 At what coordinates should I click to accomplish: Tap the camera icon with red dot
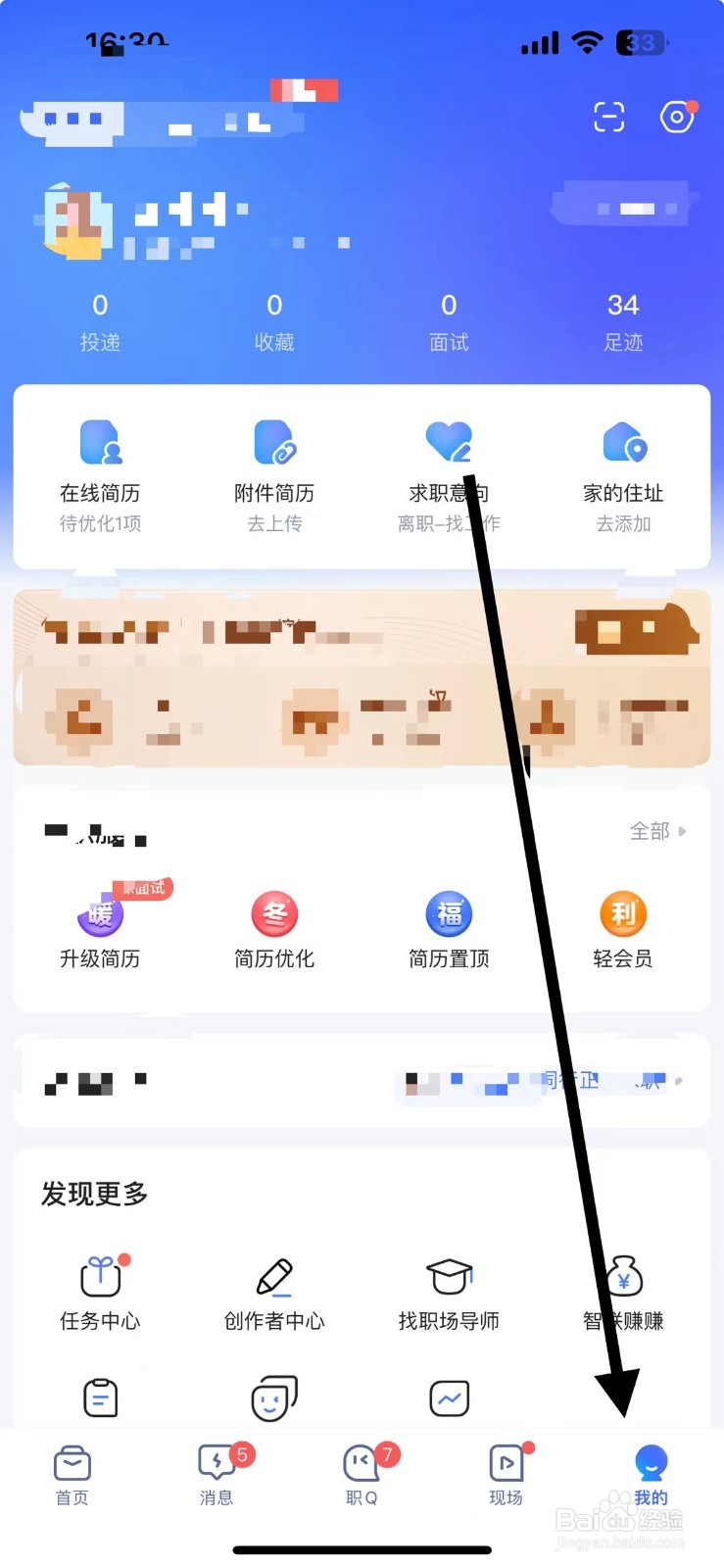pos(677,118)
